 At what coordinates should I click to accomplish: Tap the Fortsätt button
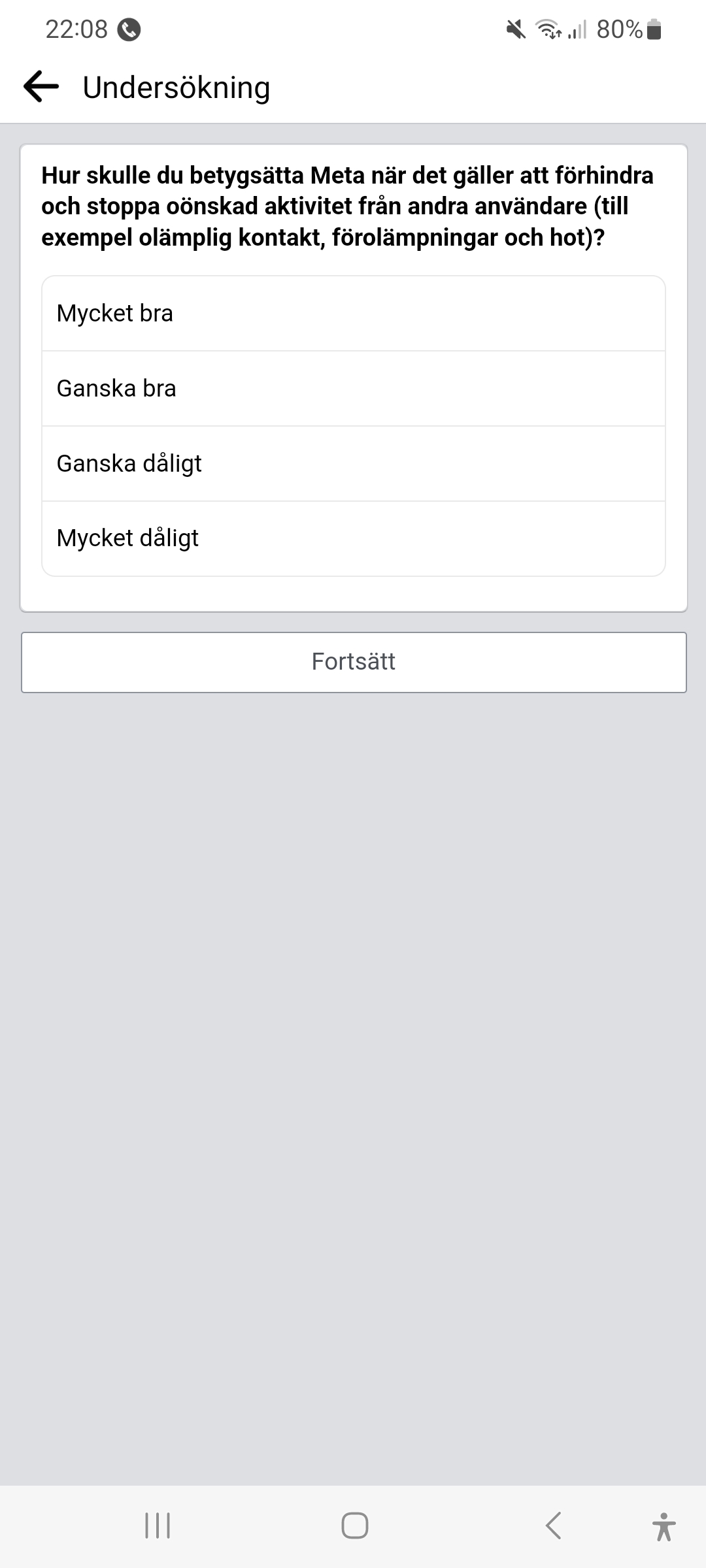[x=353, y=662]
